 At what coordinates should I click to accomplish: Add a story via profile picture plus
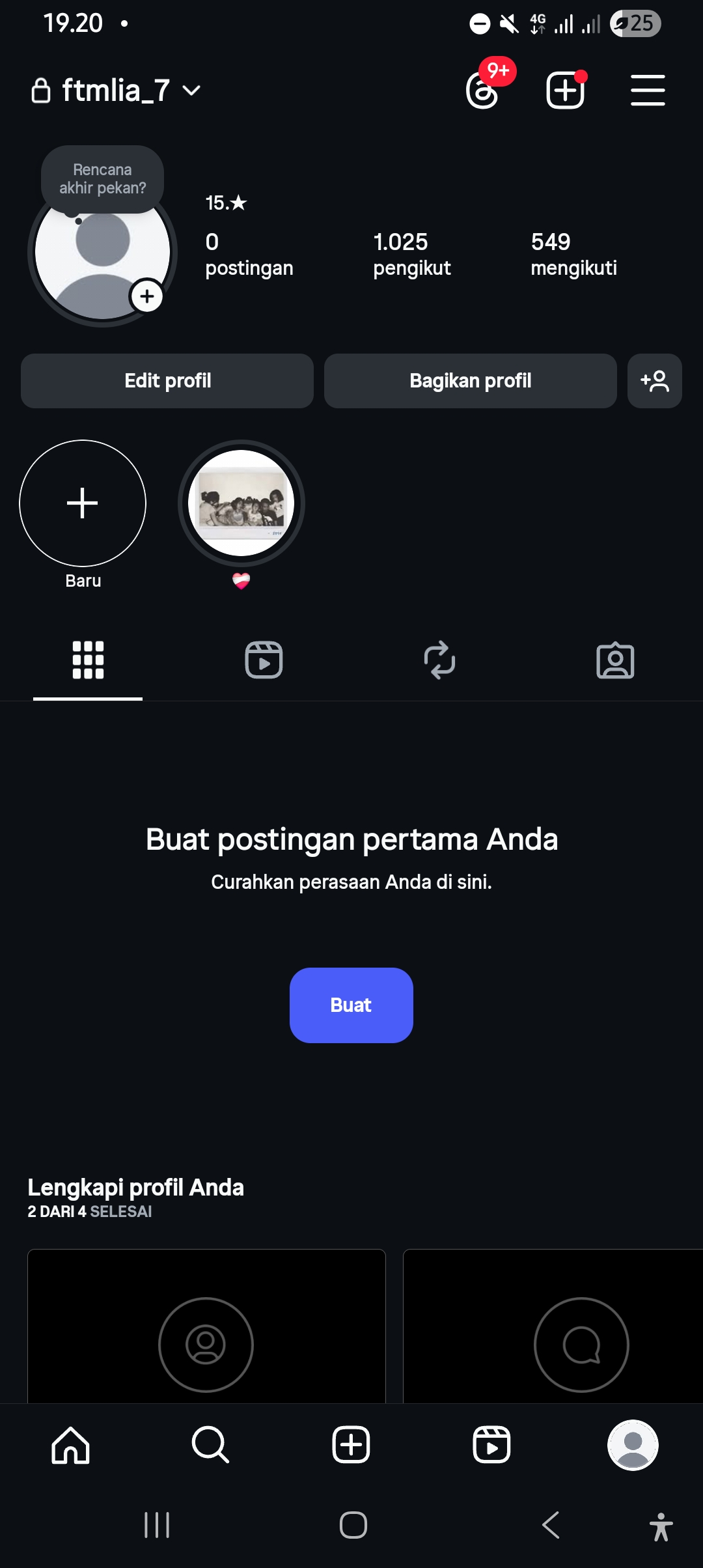point(147,297)
